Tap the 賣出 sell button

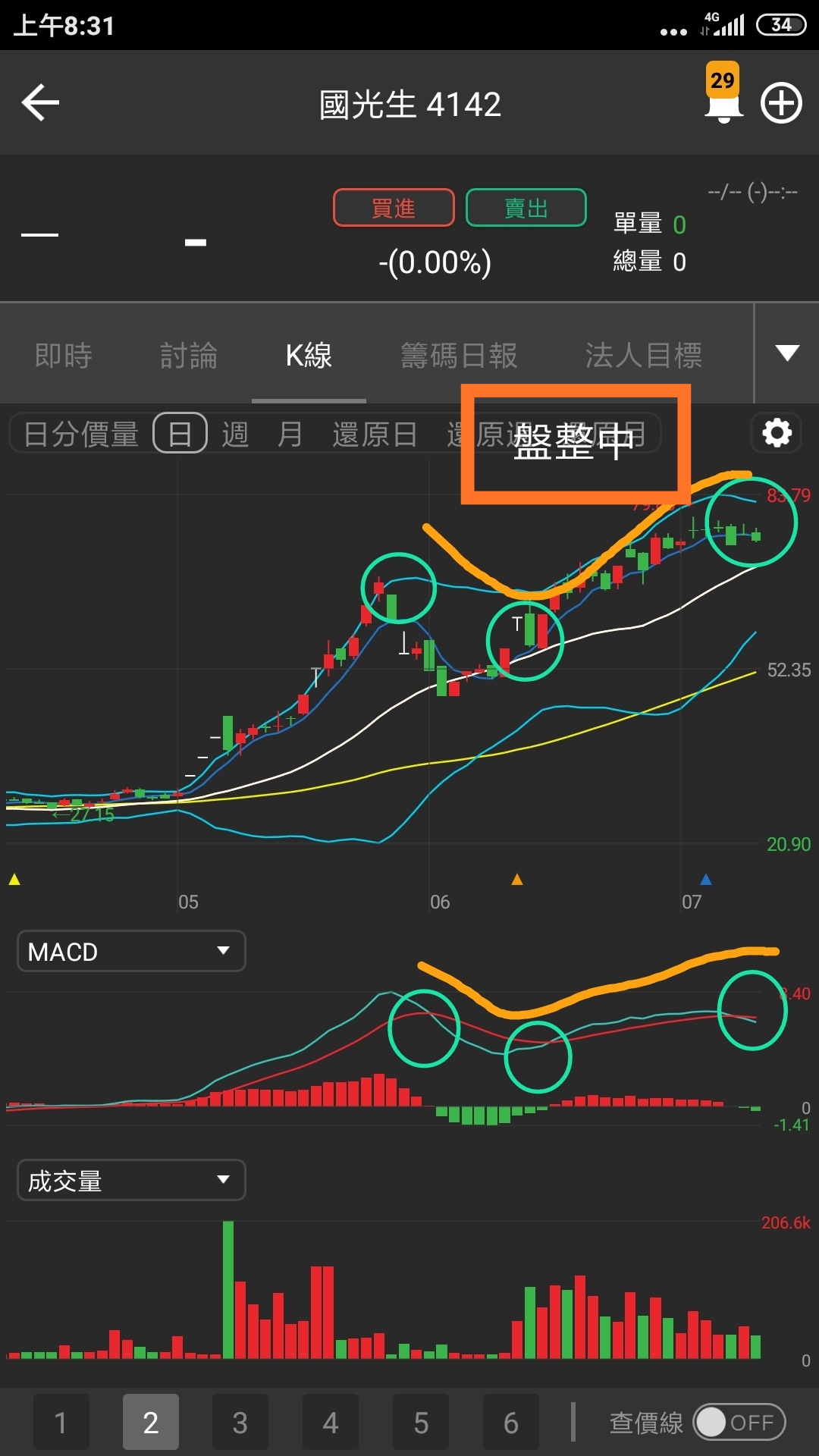point(526,208)
